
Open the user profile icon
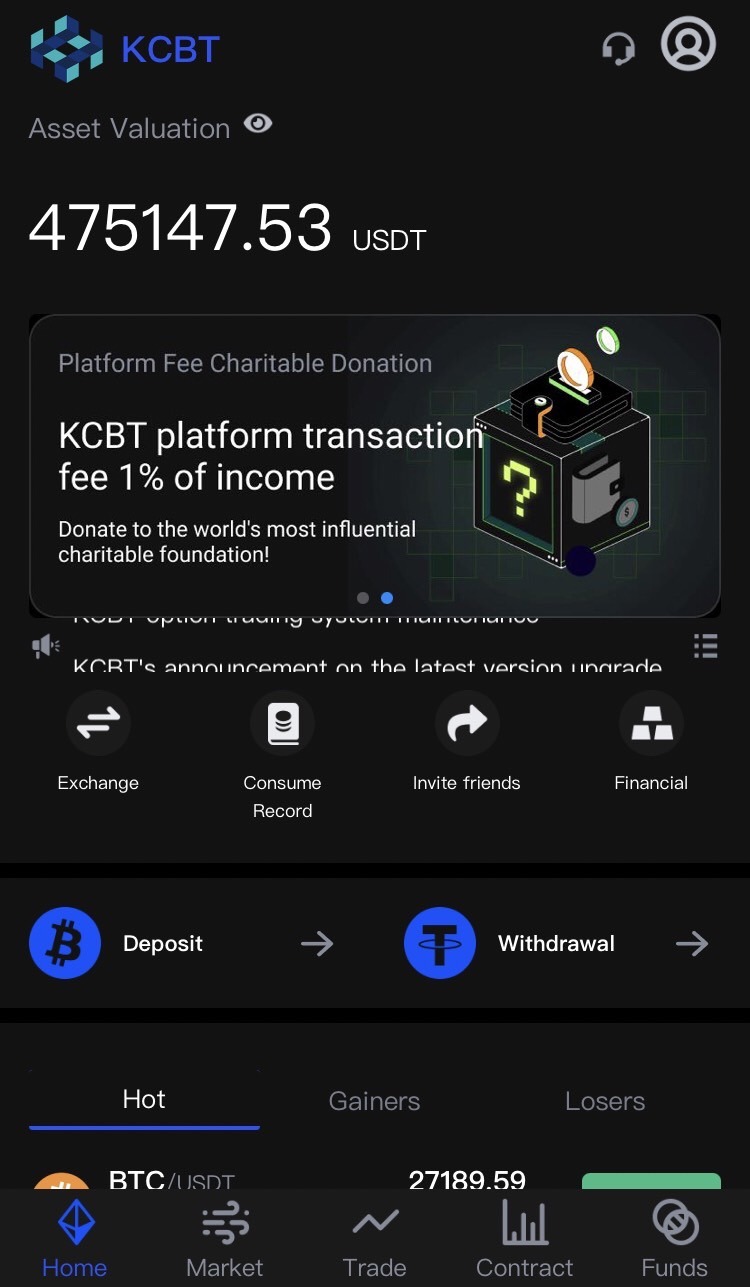pos(688,45)
